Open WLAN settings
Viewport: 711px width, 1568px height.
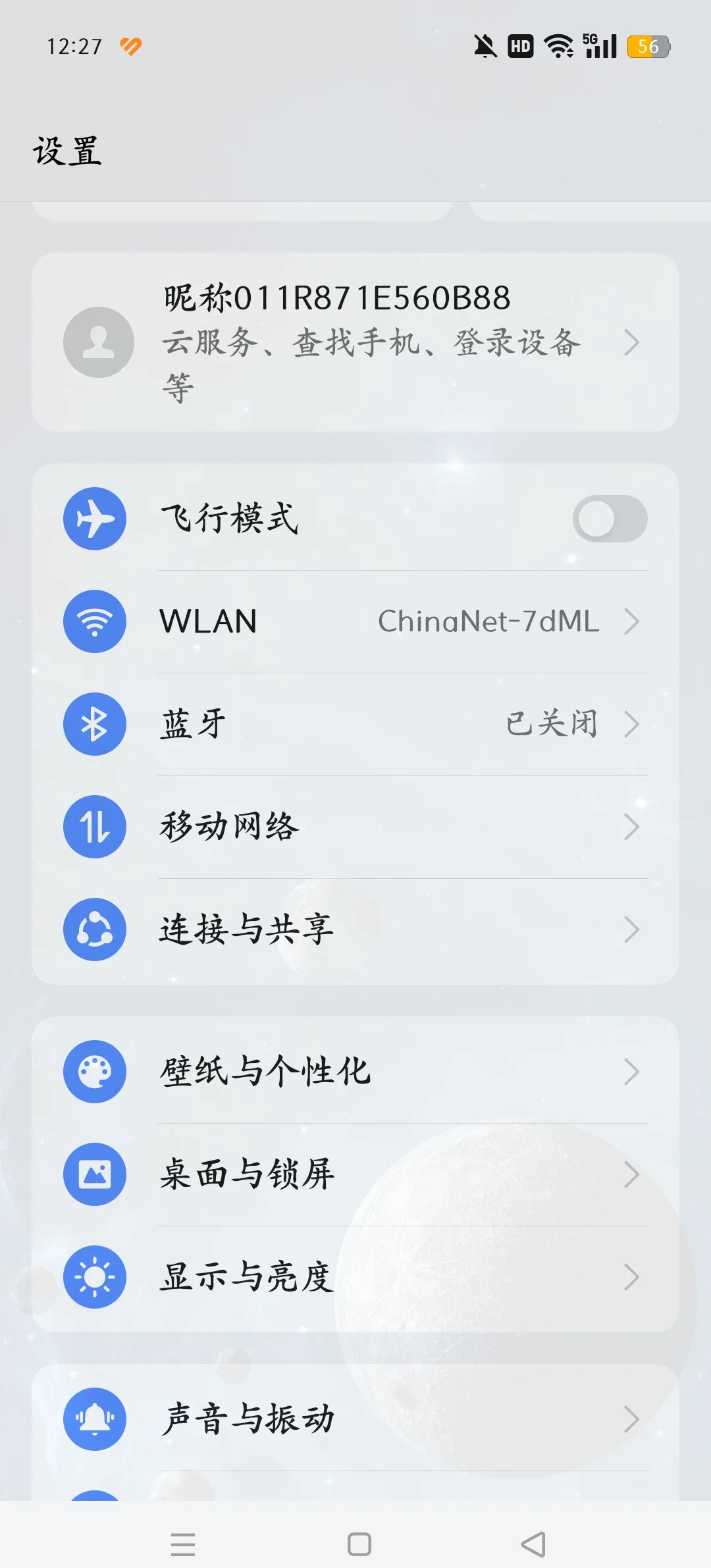(x=355, y=621)
